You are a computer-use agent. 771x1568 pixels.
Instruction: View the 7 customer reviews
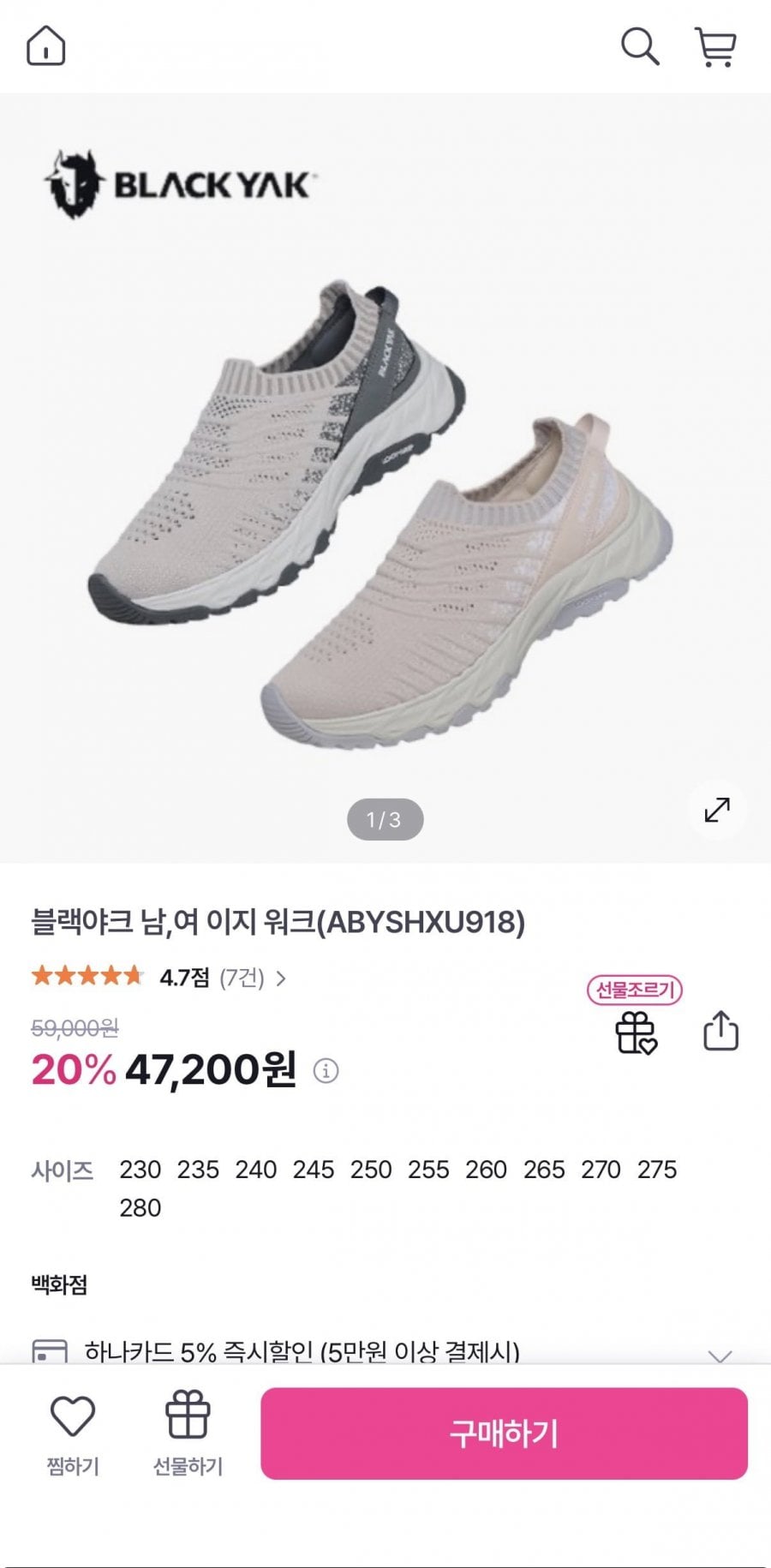pos(253,978)
